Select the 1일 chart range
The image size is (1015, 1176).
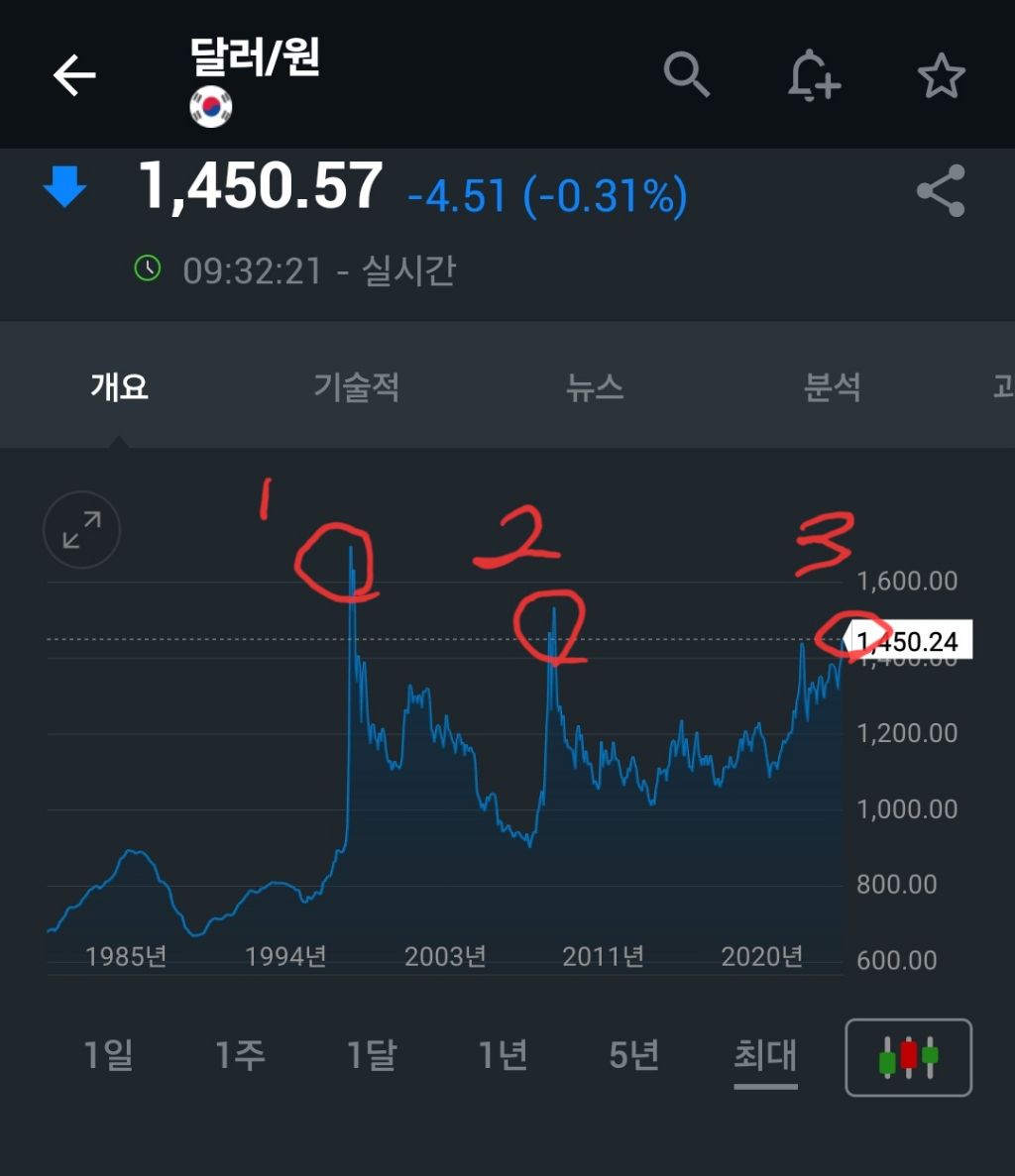(108, 1056)
